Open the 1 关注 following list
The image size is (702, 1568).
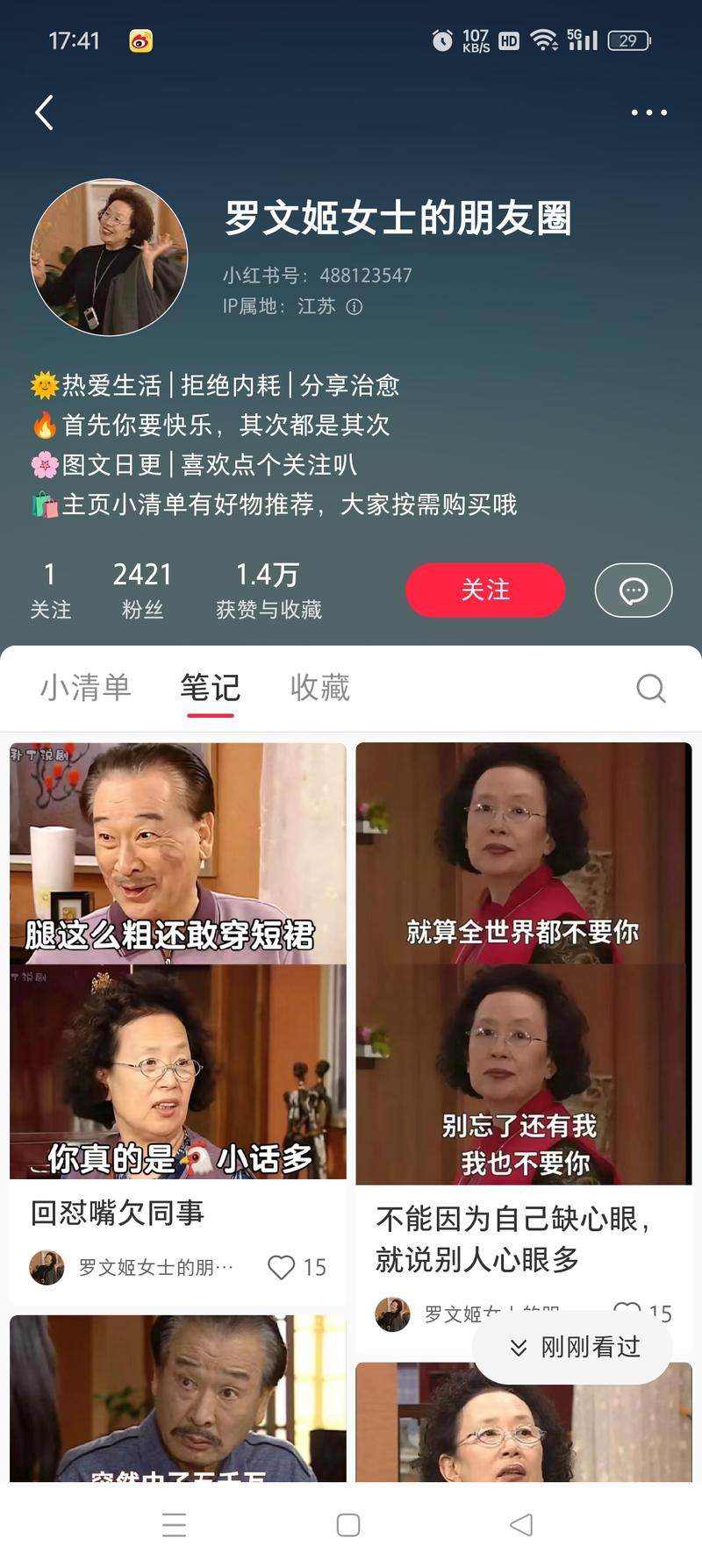50,590
